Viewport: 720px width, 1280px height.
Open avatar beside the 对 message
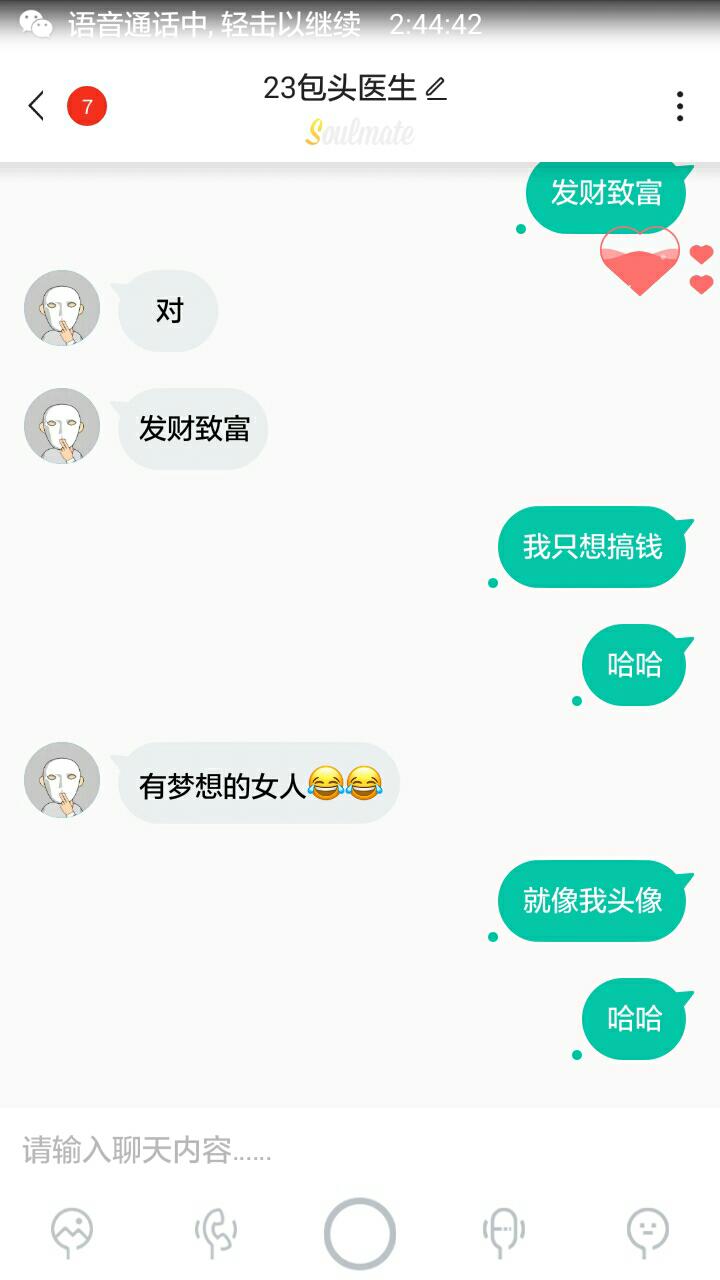[x=62, y=308]
